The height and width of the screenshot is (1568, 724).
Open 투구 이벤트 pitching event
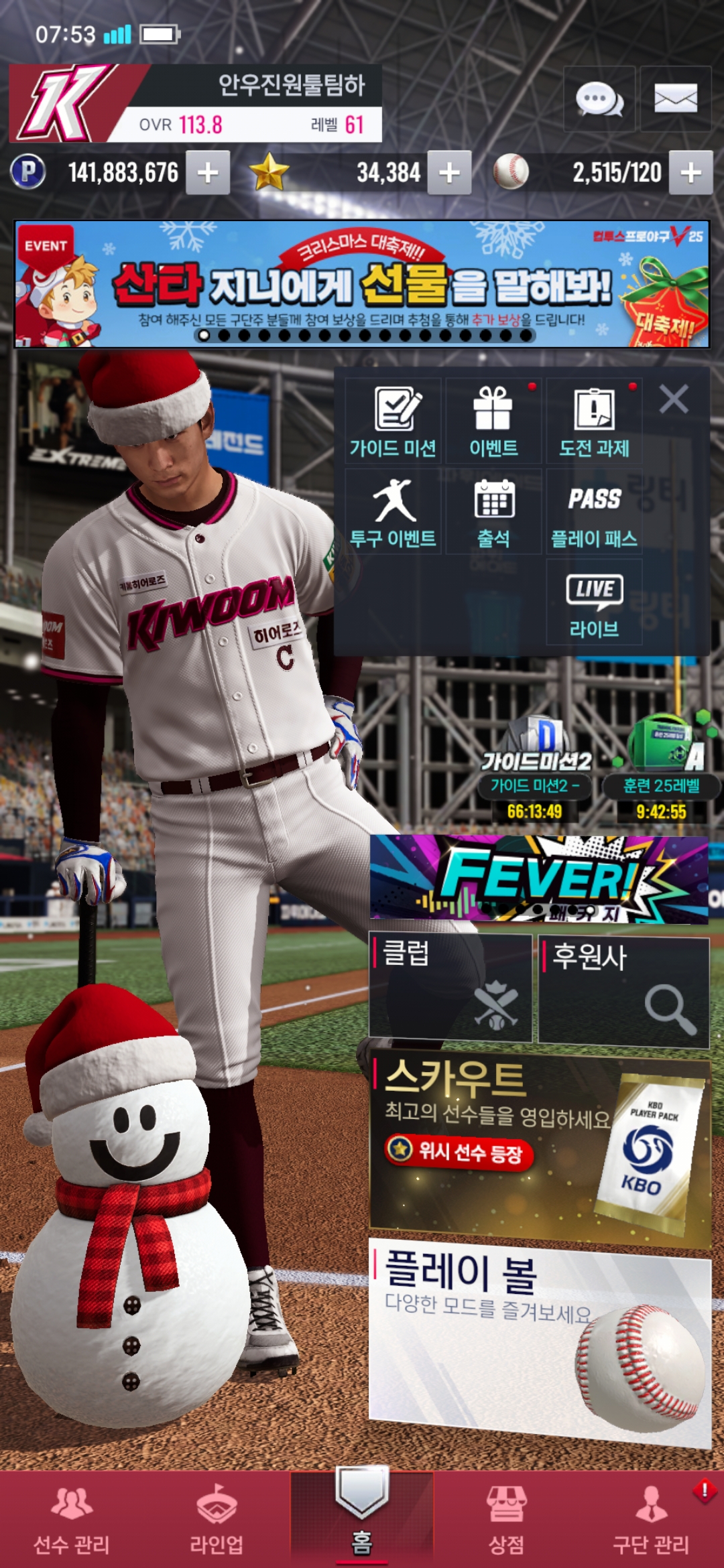point(394,512)
